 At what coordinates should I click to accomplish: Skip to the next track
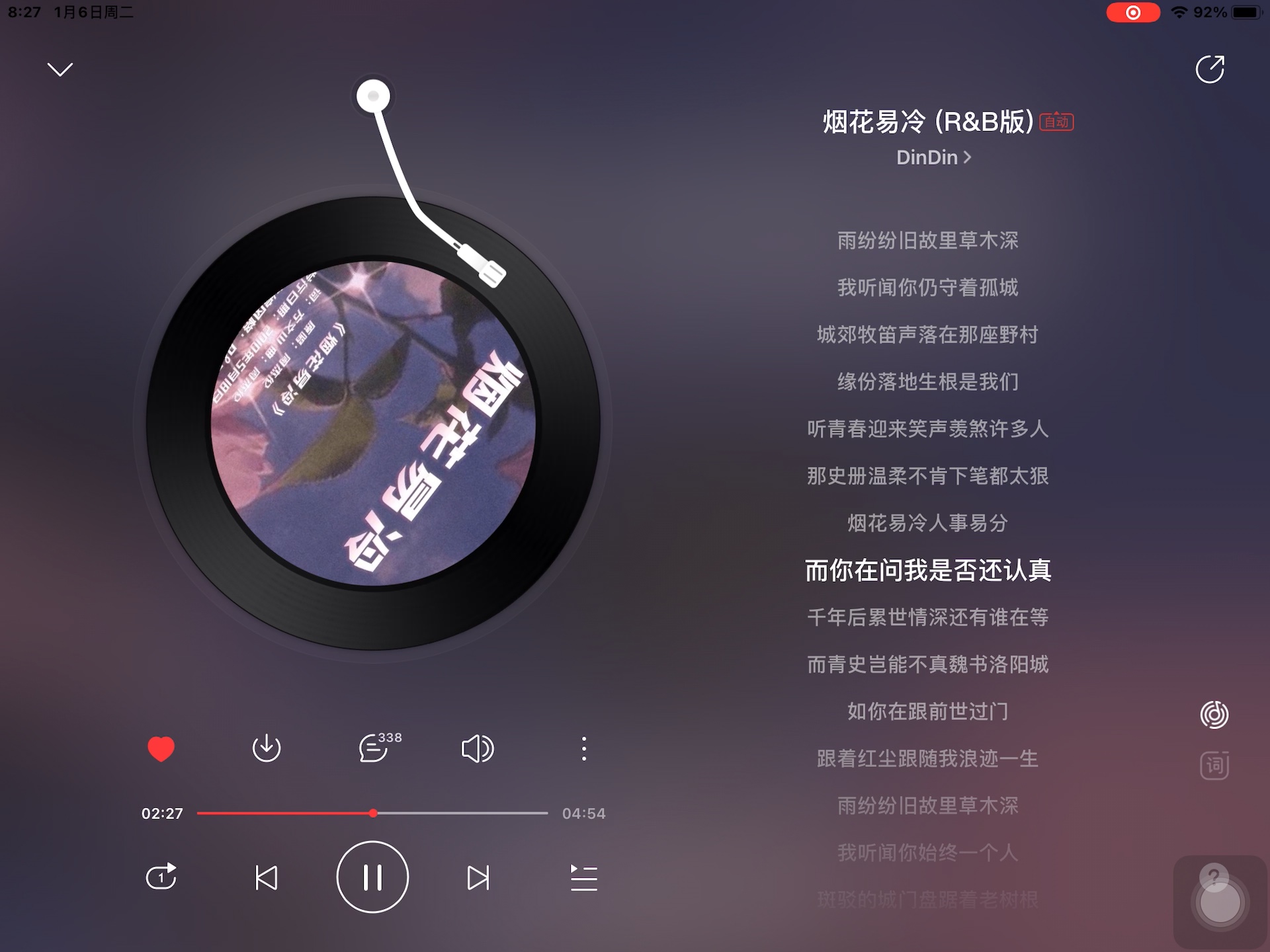point(478,877)
